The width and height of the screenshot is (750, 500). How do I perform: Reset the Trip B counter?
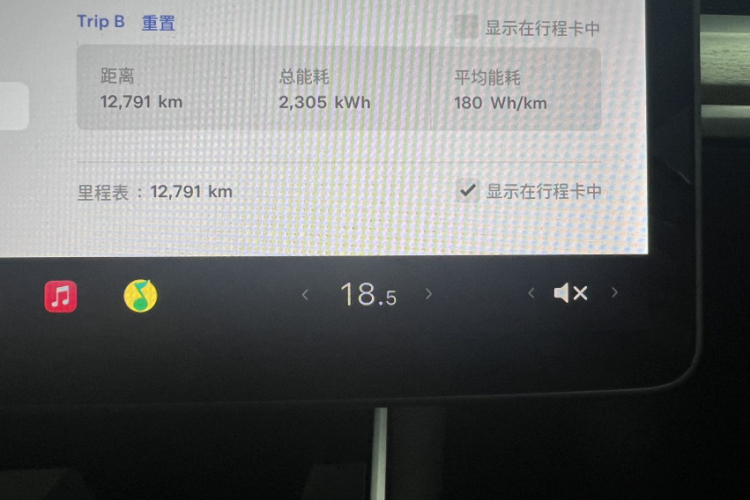coord(158,23)
